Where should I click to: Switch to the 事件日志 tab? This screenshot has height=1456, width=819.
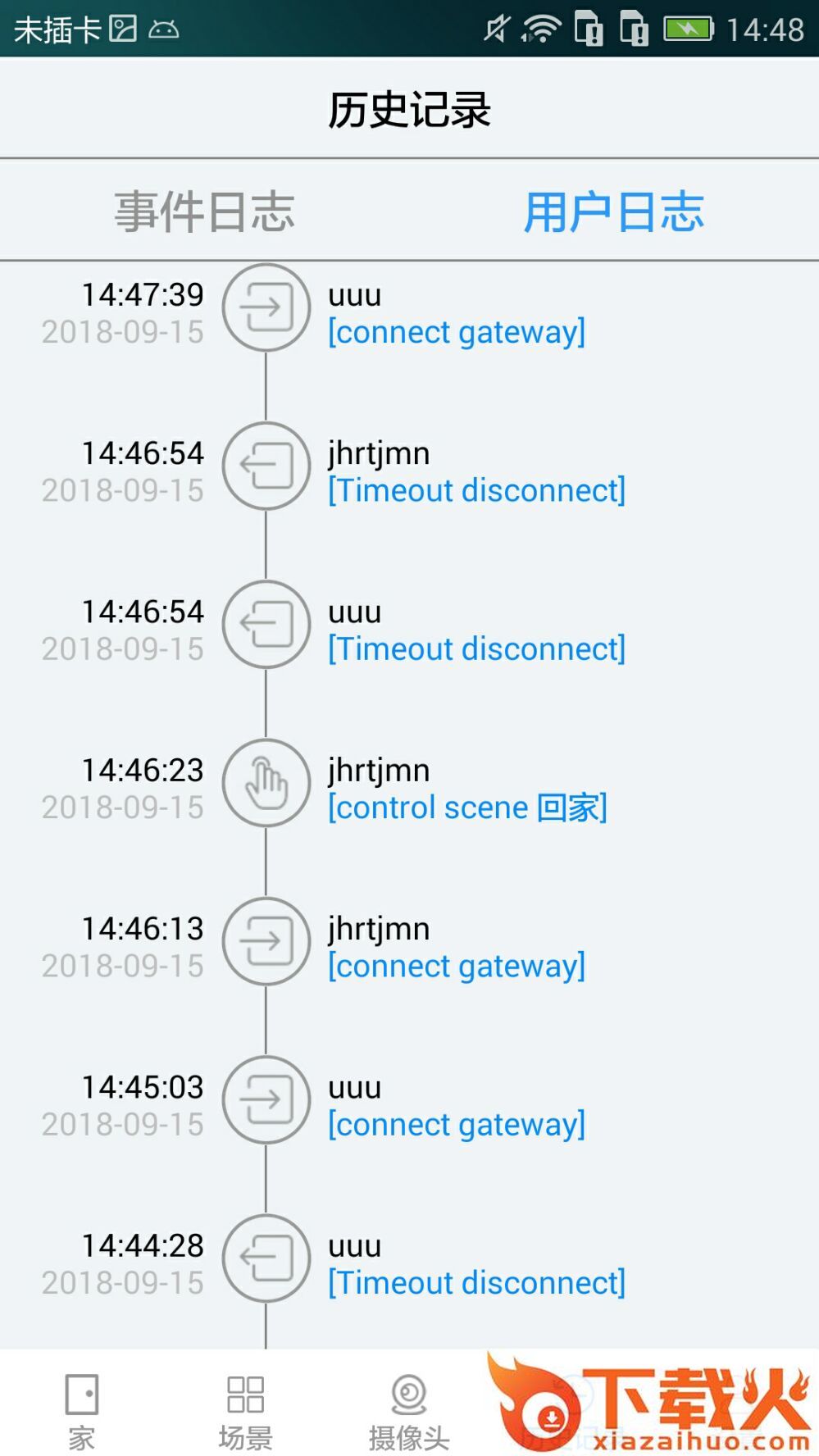coord(204,212)
